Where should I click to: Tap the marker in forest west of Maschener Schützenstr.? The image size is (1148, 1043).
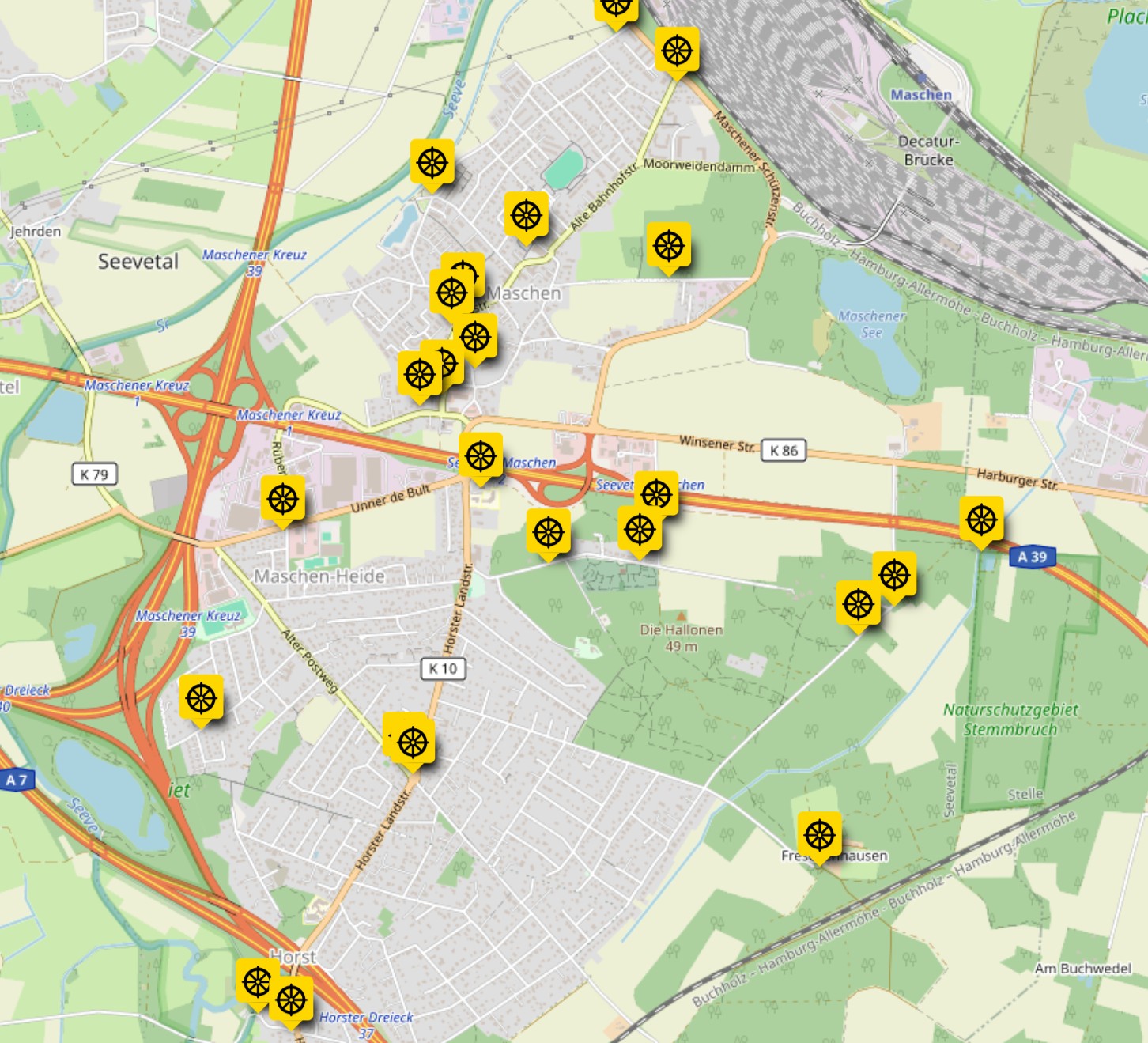click(x=668, y=246)
